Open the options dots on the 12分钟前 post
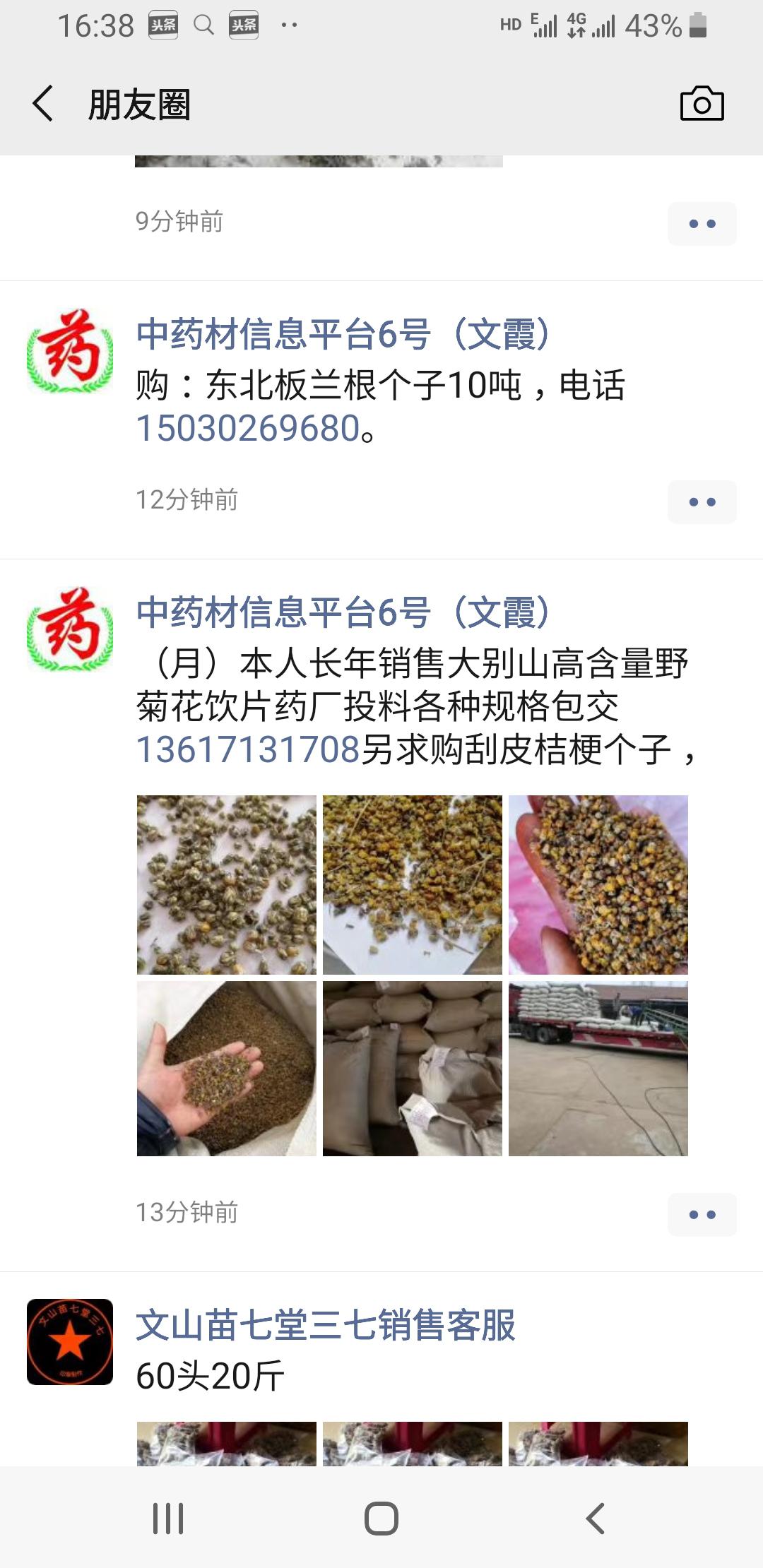The height and width of the screenshot is (1568, 763). click(x=702, y=502)
